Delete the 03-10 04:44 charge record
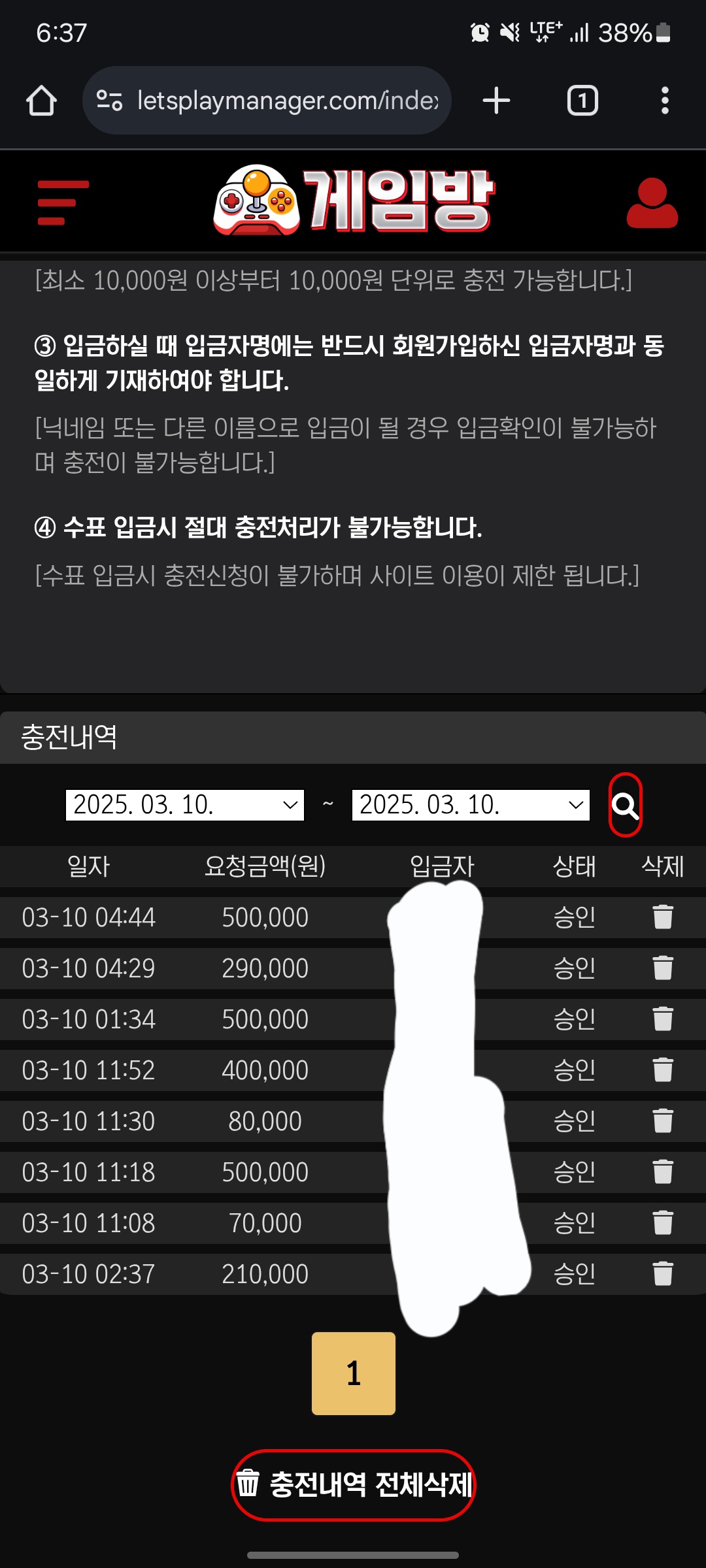706x1568 pixels. 663,917
